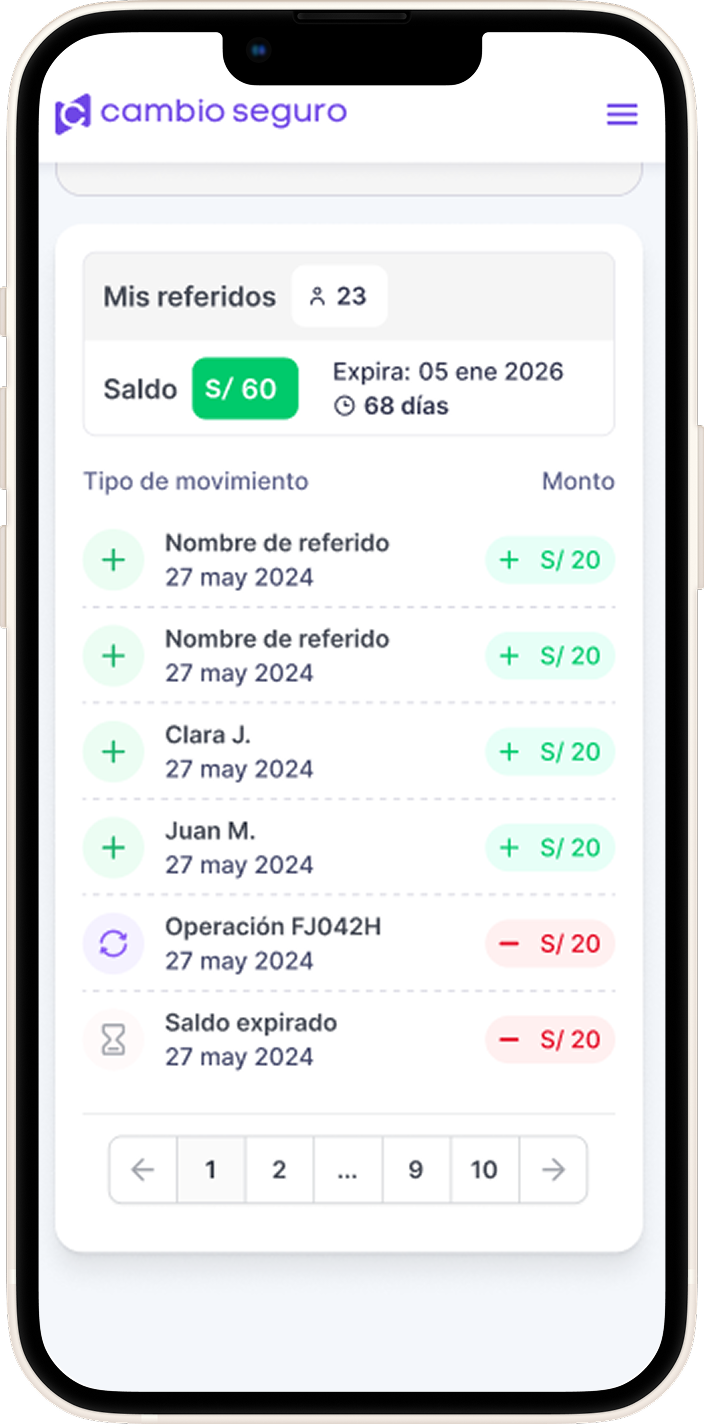Go to the previous page arrow
Screen dimensions: 704x1424
point(143,1170)
